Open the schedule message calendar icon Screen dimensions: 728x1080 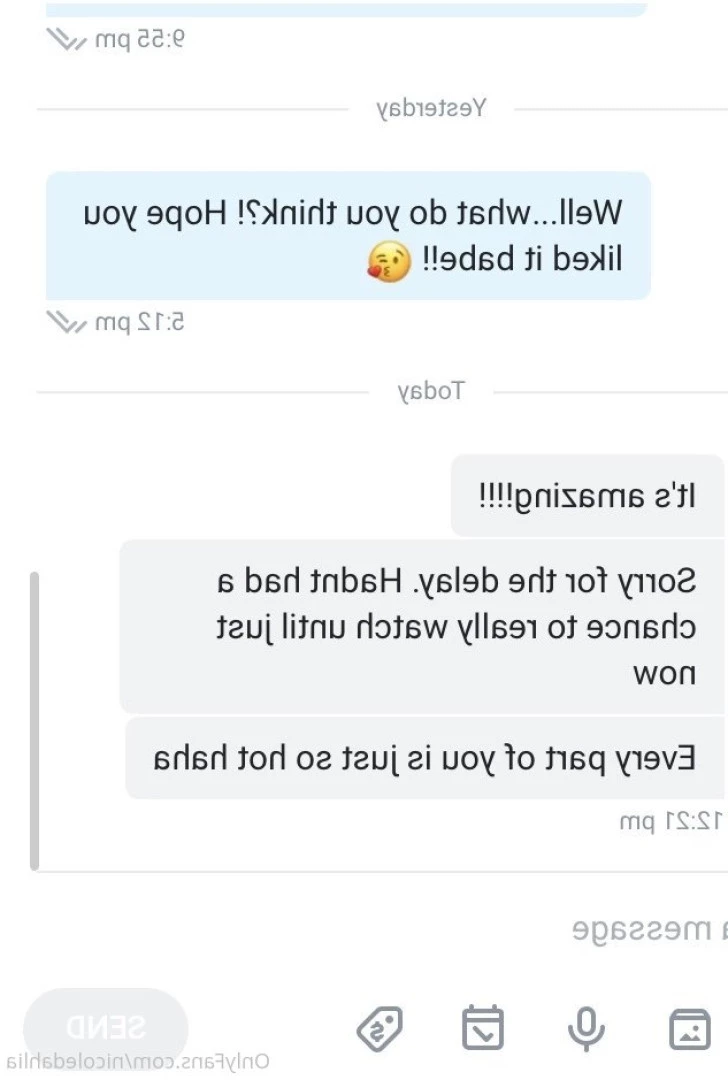coord(483,1028)
